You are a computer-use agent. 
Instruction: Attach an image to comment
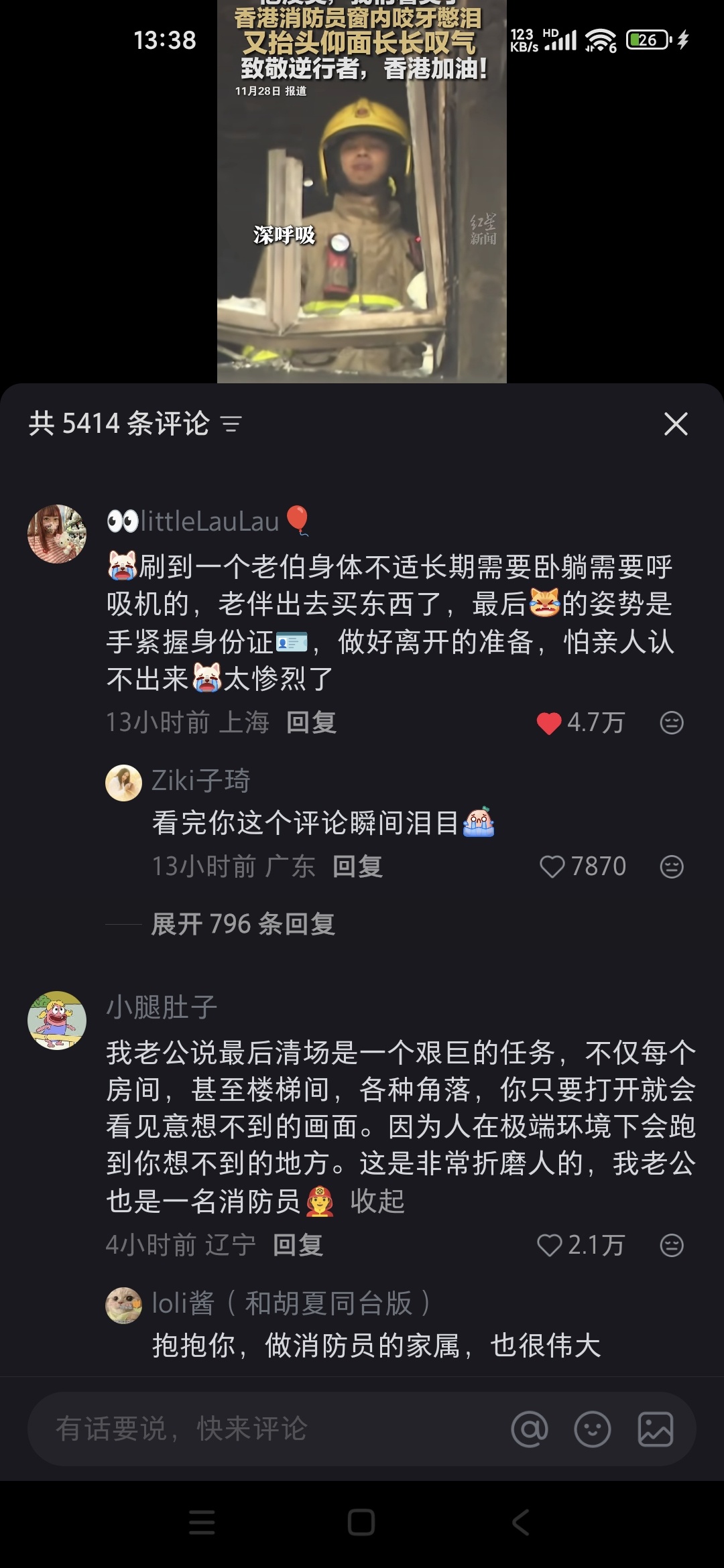click(655, 1429)
